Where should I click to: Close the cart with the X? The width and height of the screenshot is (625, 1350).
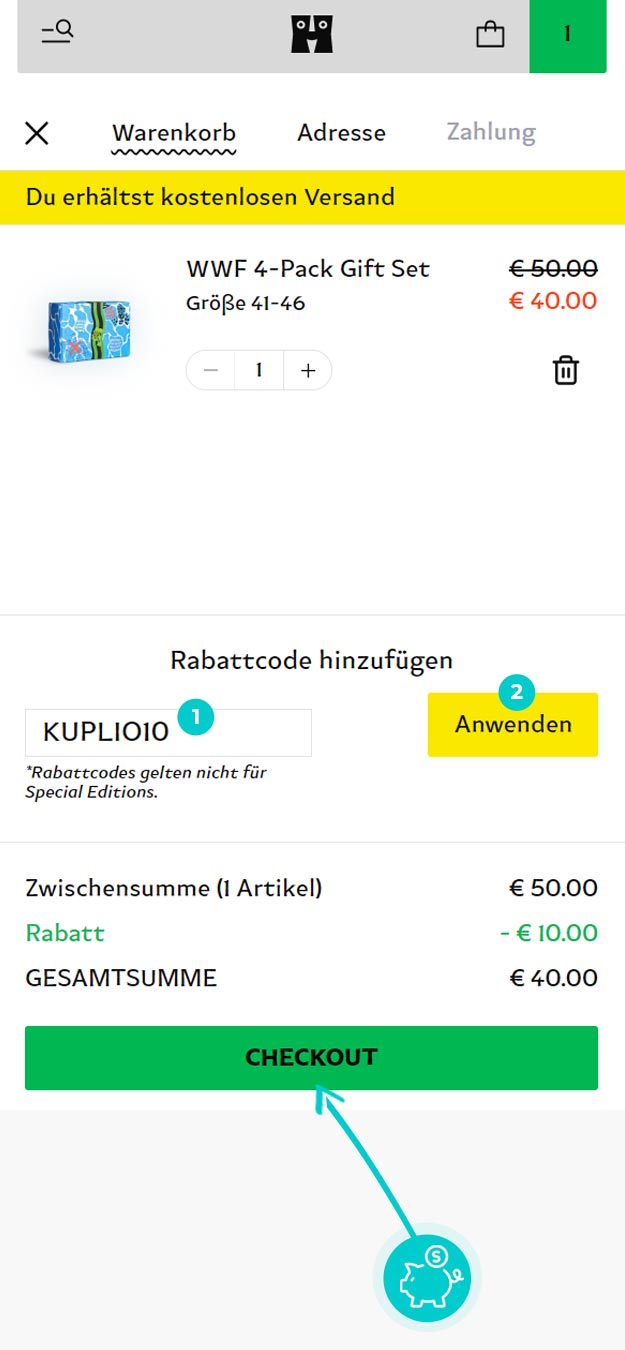click(x=37, y=133)
